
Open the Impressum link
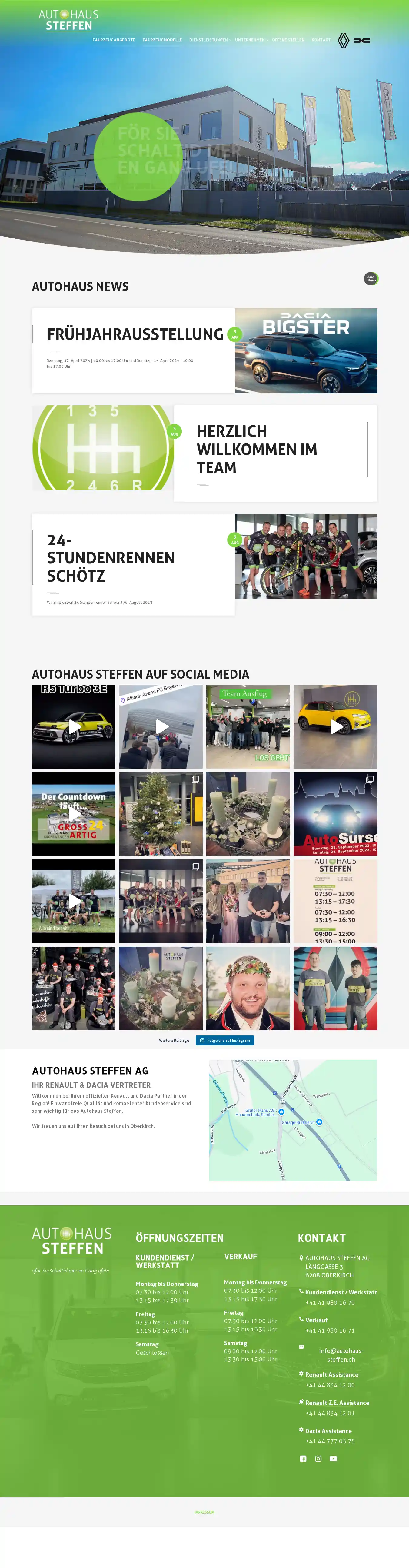click(205, 1512)
